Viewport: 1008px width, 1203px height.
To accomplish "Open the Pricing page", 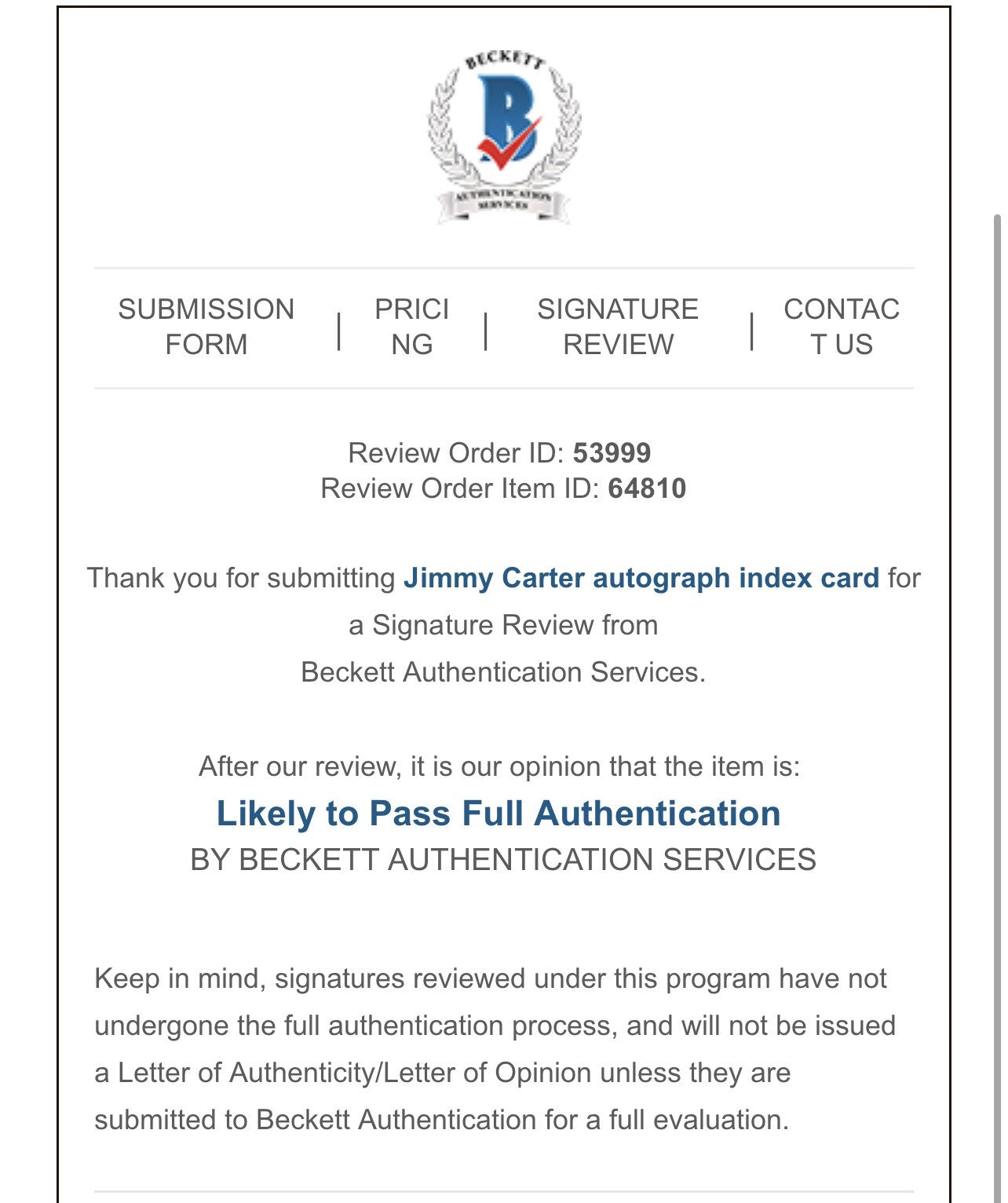I will 411,325.
